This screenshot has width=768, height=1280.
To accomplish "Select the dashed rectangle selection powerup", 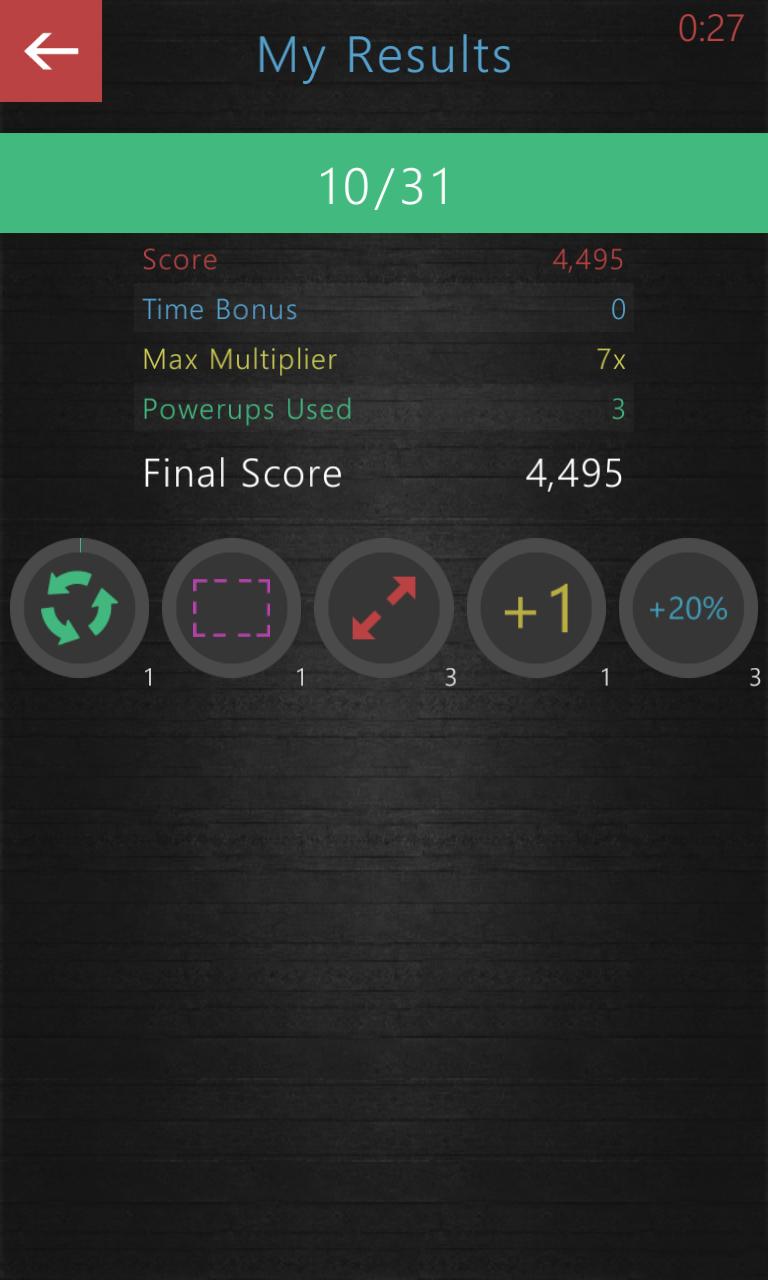I will pos(232,608).
